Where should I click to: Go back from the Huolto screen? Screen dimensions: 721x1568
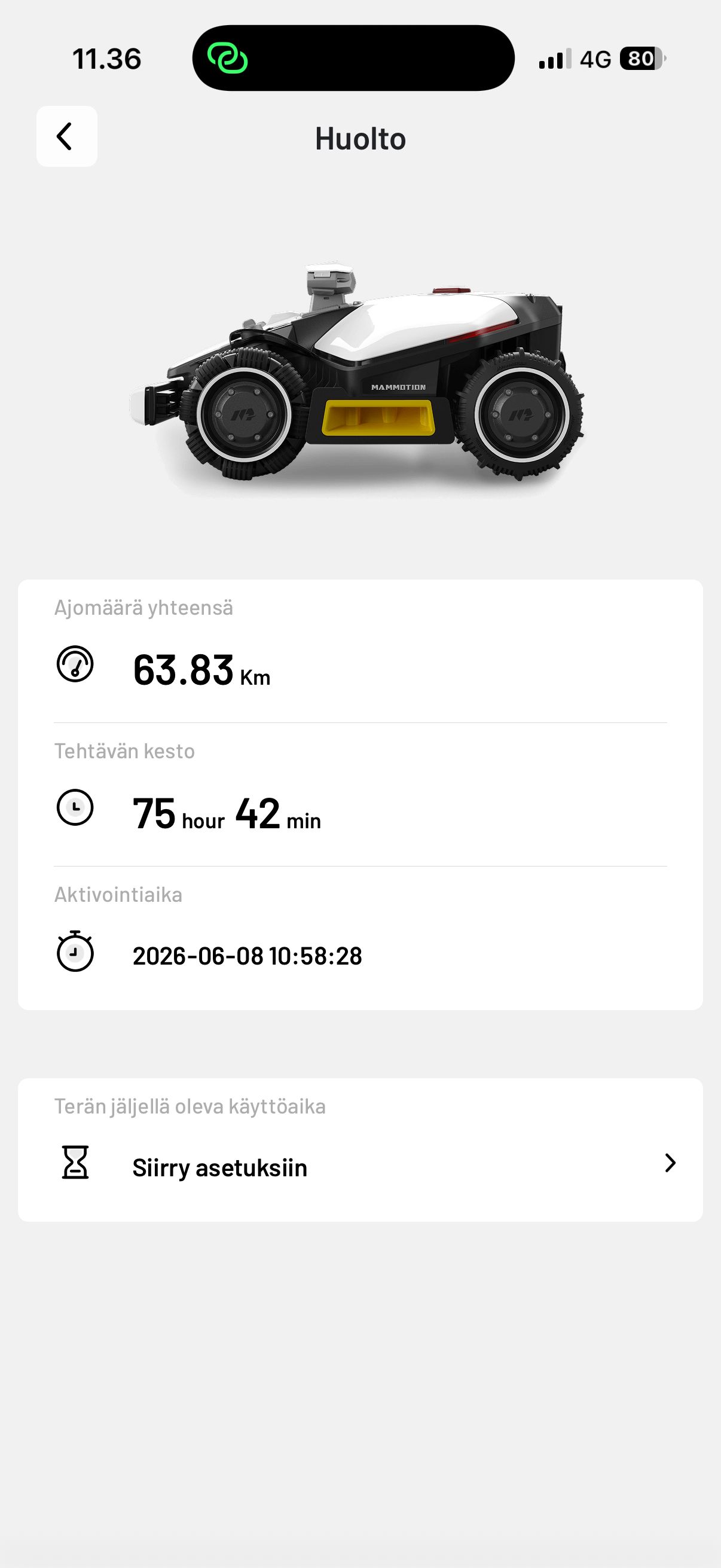click(67, 136)
